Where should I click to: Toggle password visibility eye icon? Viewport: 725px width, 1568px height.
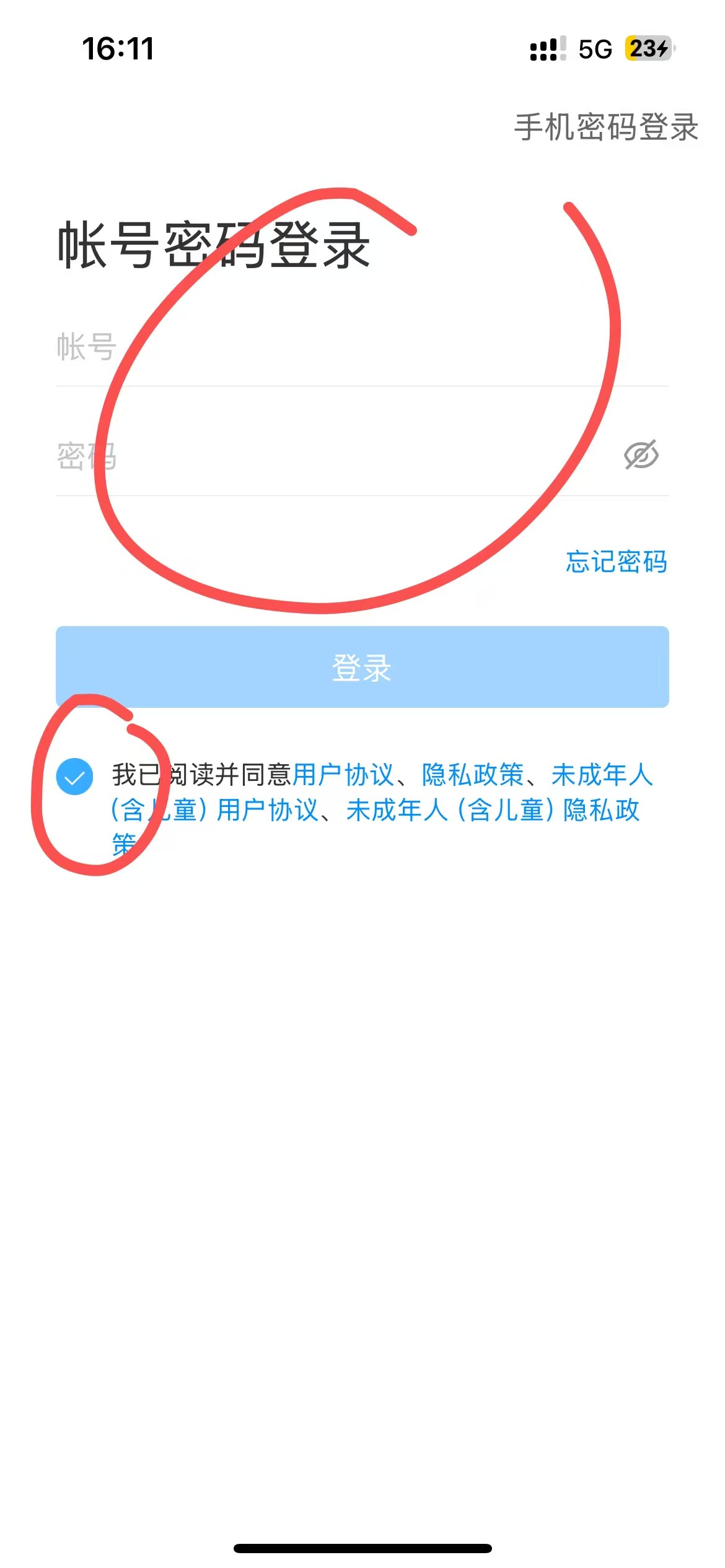click(x=641, y=455)
